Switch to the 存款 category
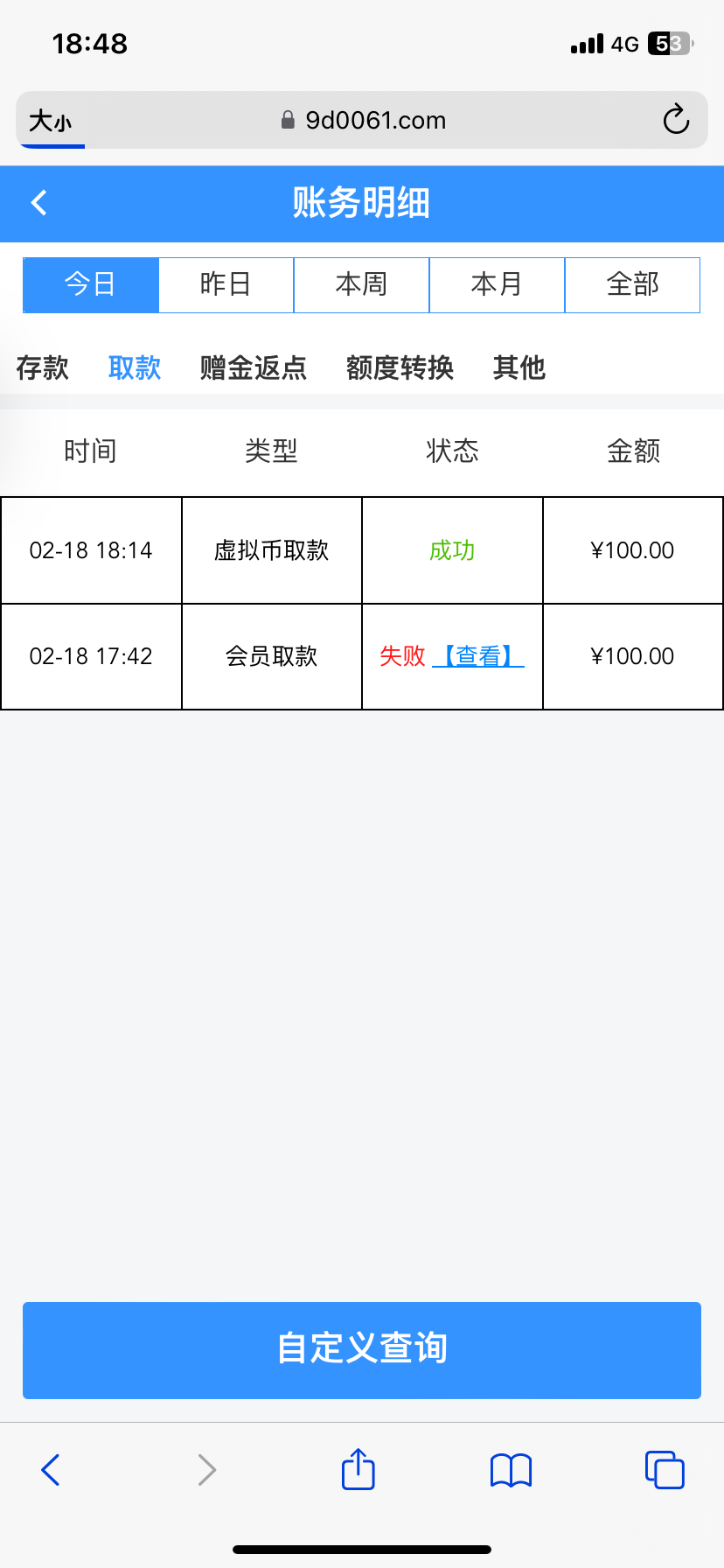This screenshot has height=1568, width=724. pos(42,367)
